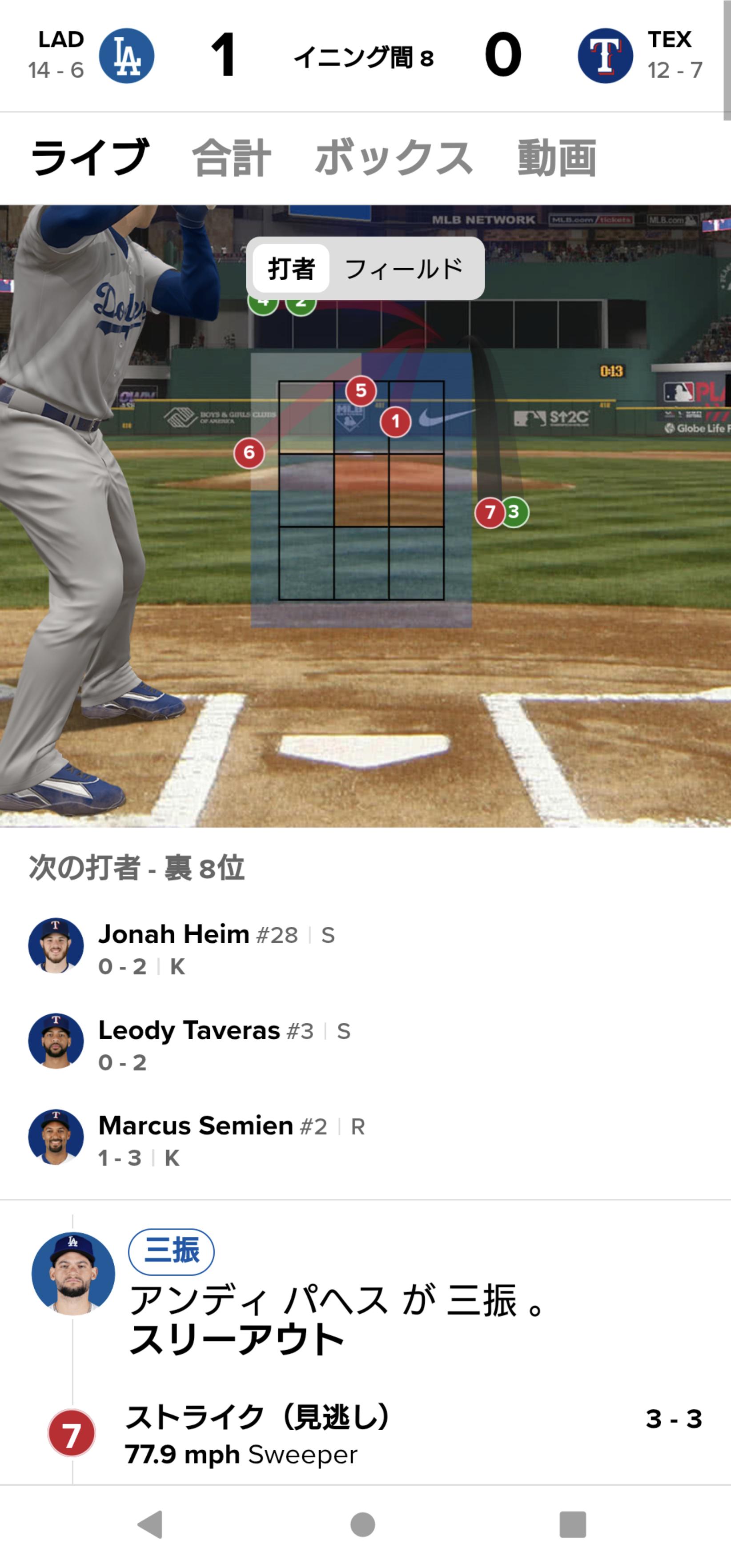Open Marcus Semien's player row

(x=365, y=1138)
